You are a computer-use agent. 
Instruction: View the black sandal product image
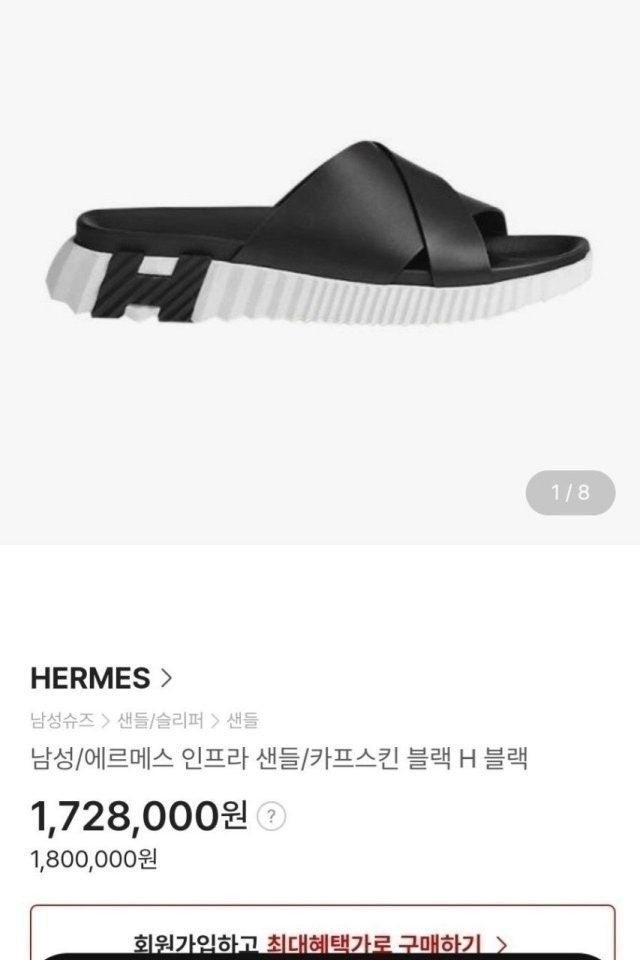[320, 240]
